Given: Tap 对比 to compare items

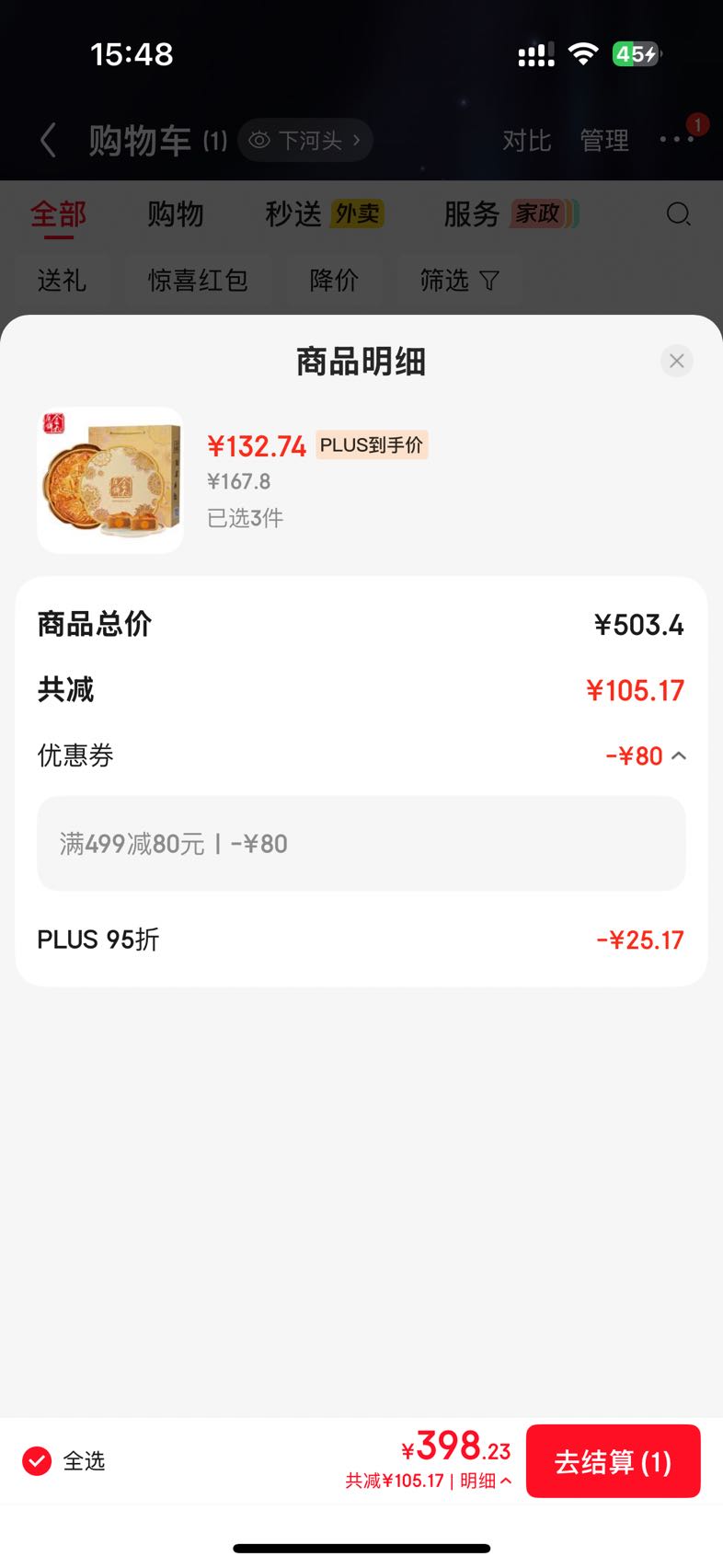Looking at the screenshot, I should (527, 141).
